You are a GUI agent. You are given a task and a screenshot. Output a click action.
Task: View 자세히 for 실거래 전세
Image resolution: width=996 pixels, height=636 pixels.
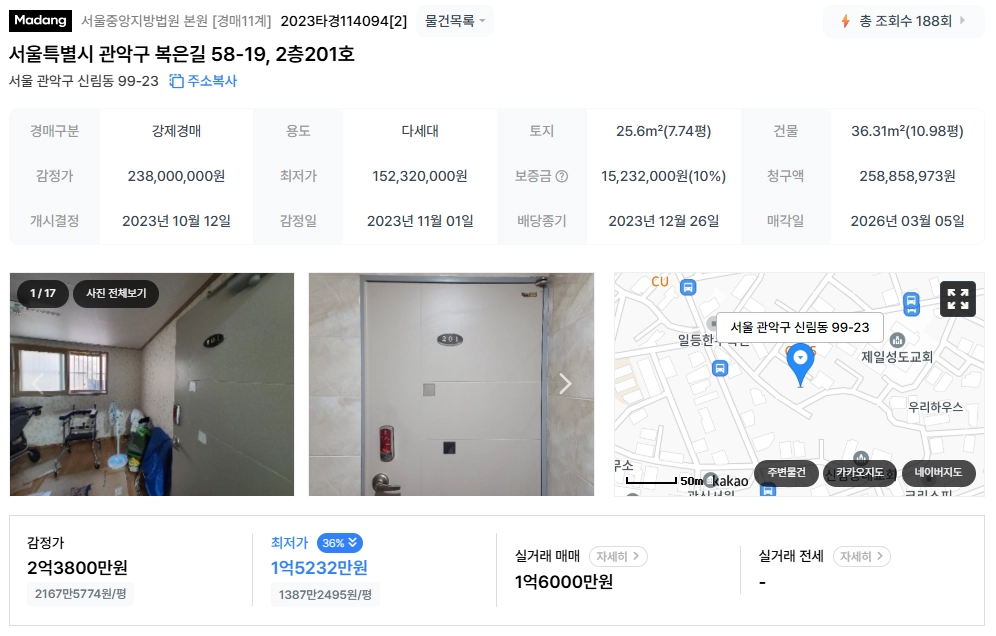click(861, 556)
